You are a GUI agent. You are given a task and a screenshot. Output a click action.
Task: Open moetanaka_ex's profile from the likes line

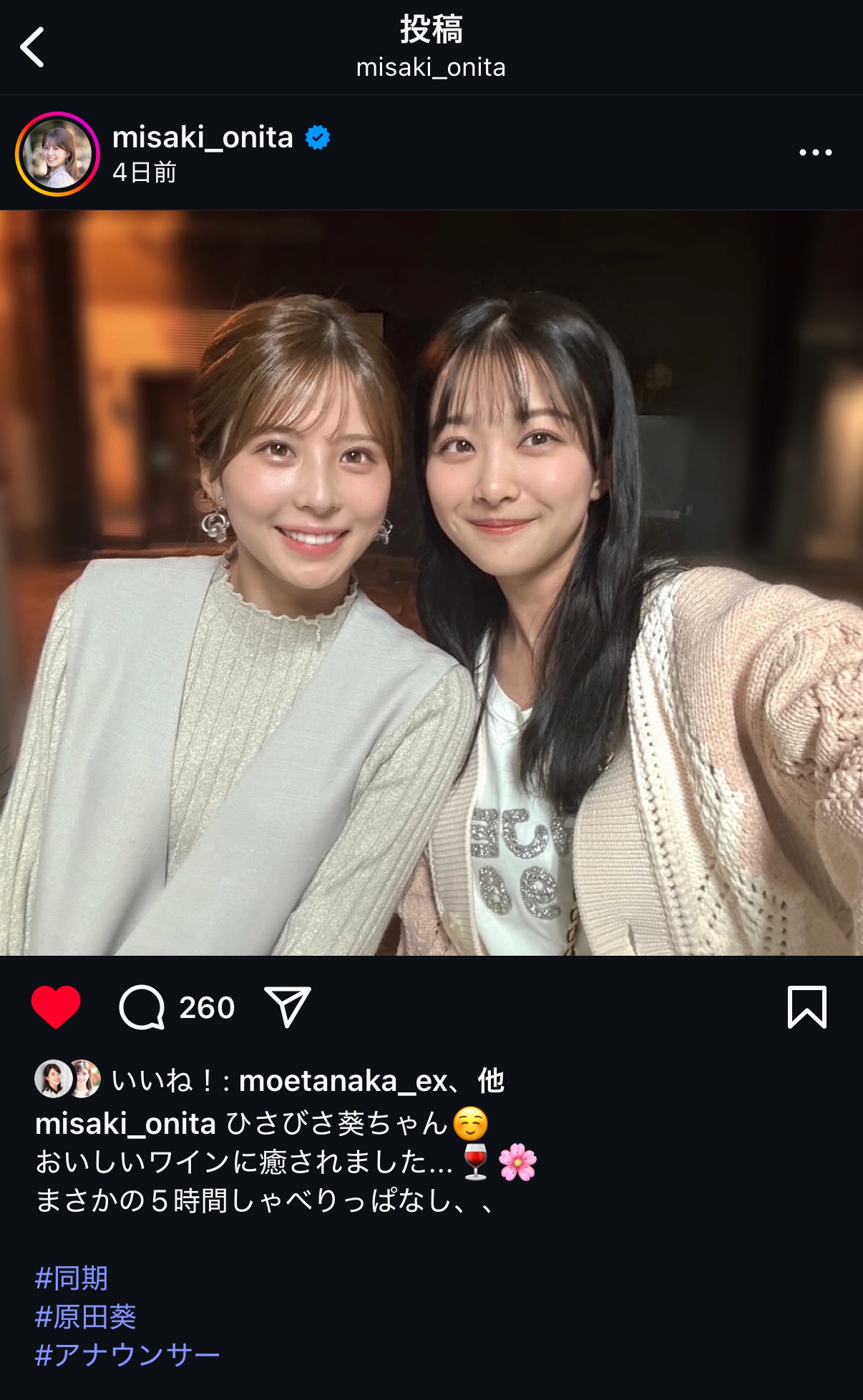click(343, 1080)
